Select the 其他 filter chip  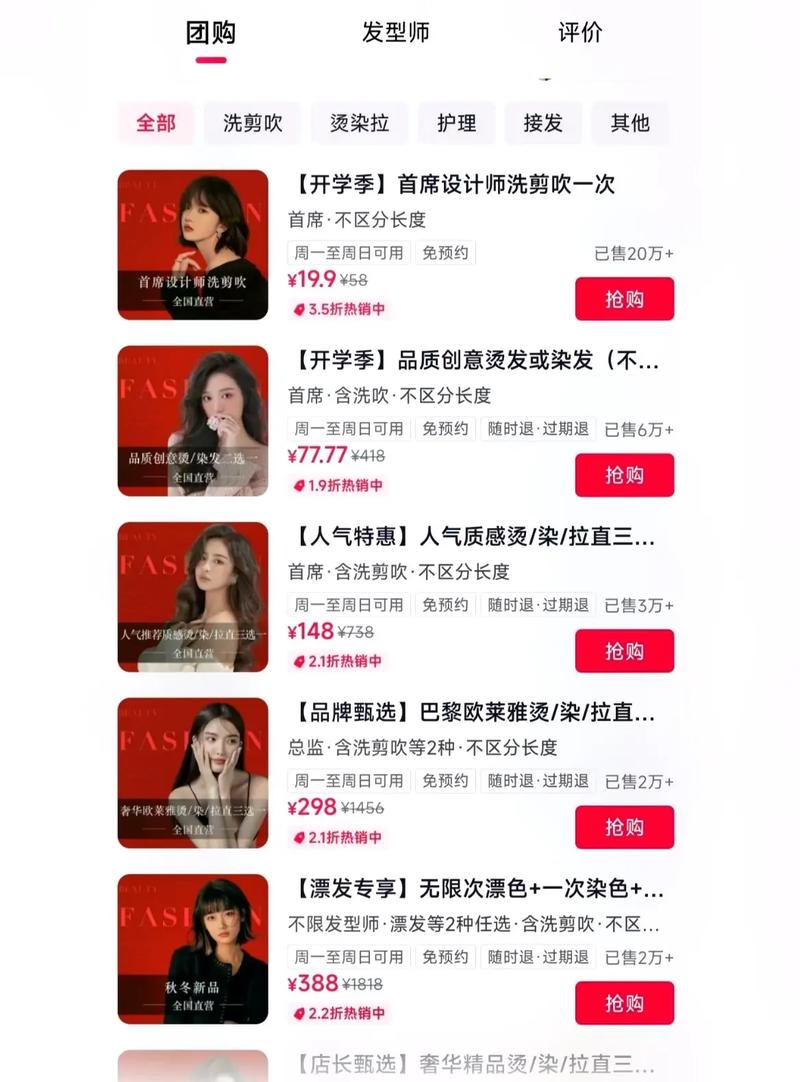(630, 123)
